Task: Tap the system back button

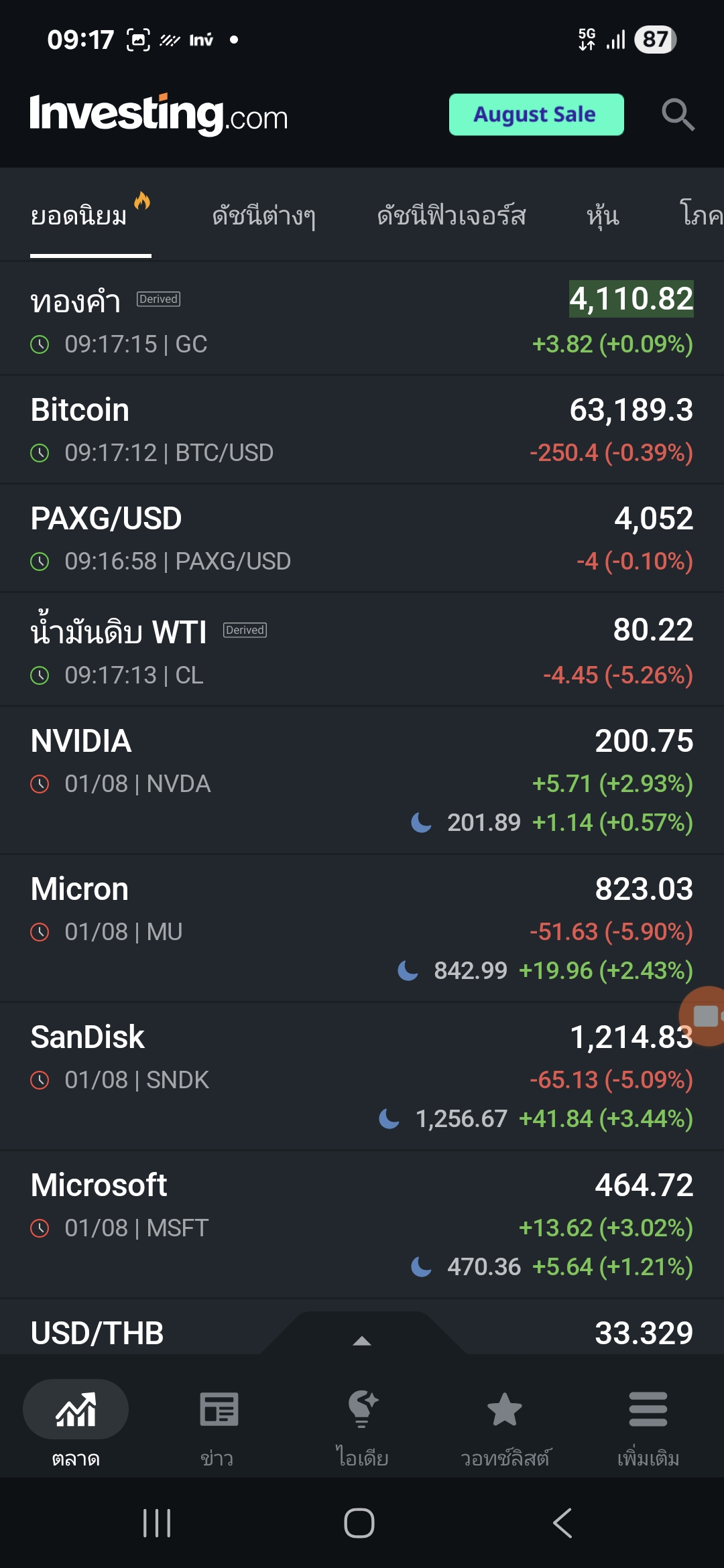Action: tap(563, 1523)
